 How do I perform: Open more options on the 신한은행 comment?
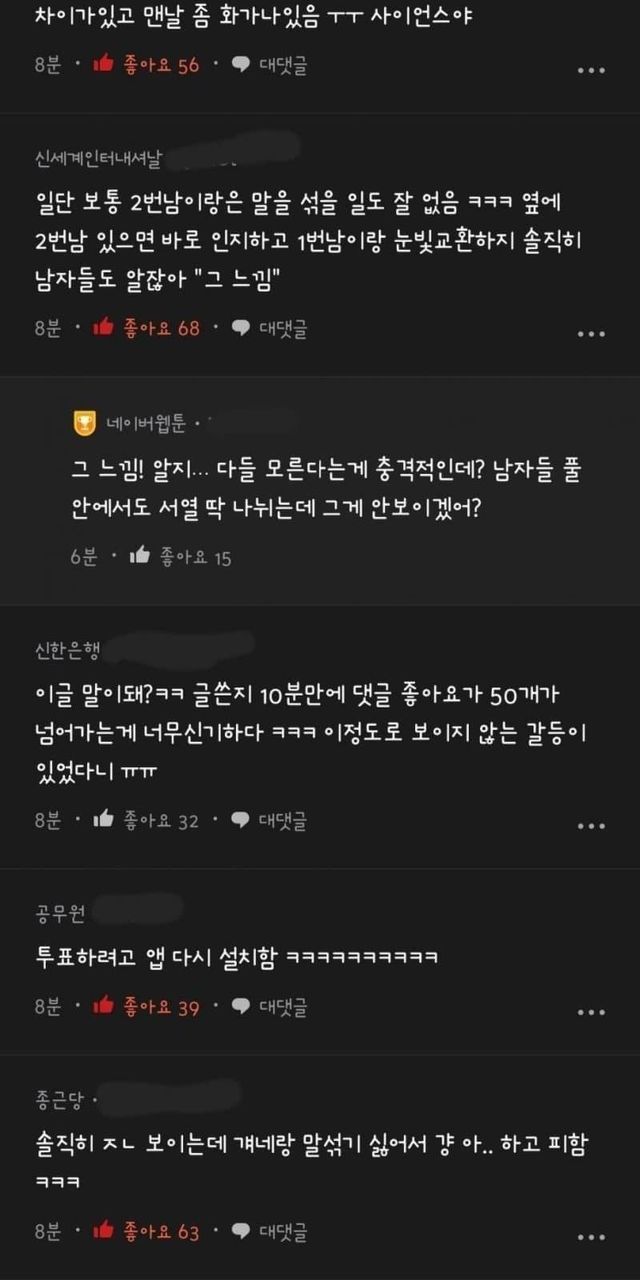pyautogui.click(x=592, y=825)
